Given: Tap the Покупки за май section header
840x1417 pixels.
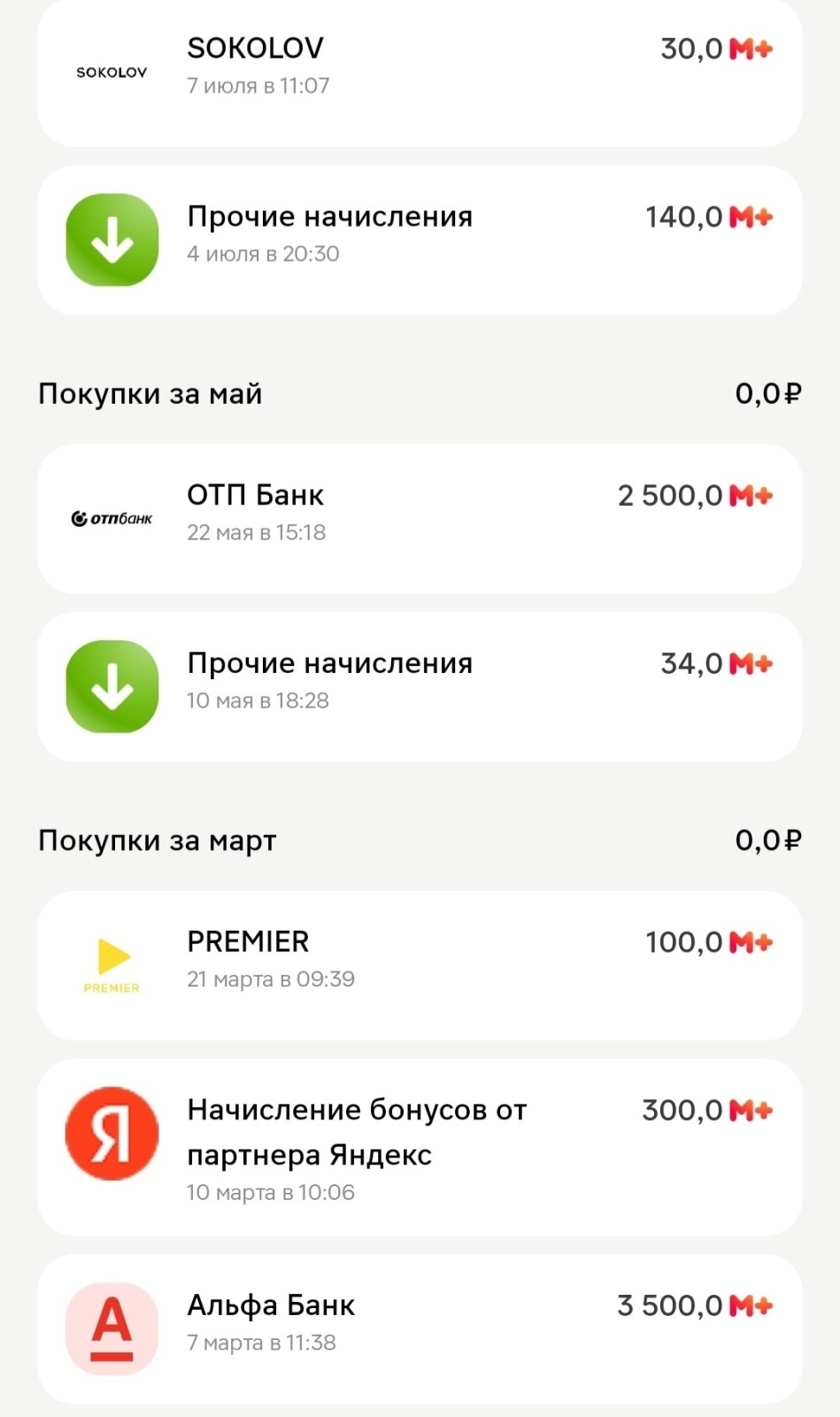Looking at the screenshot, I should [x=150, y=393].
